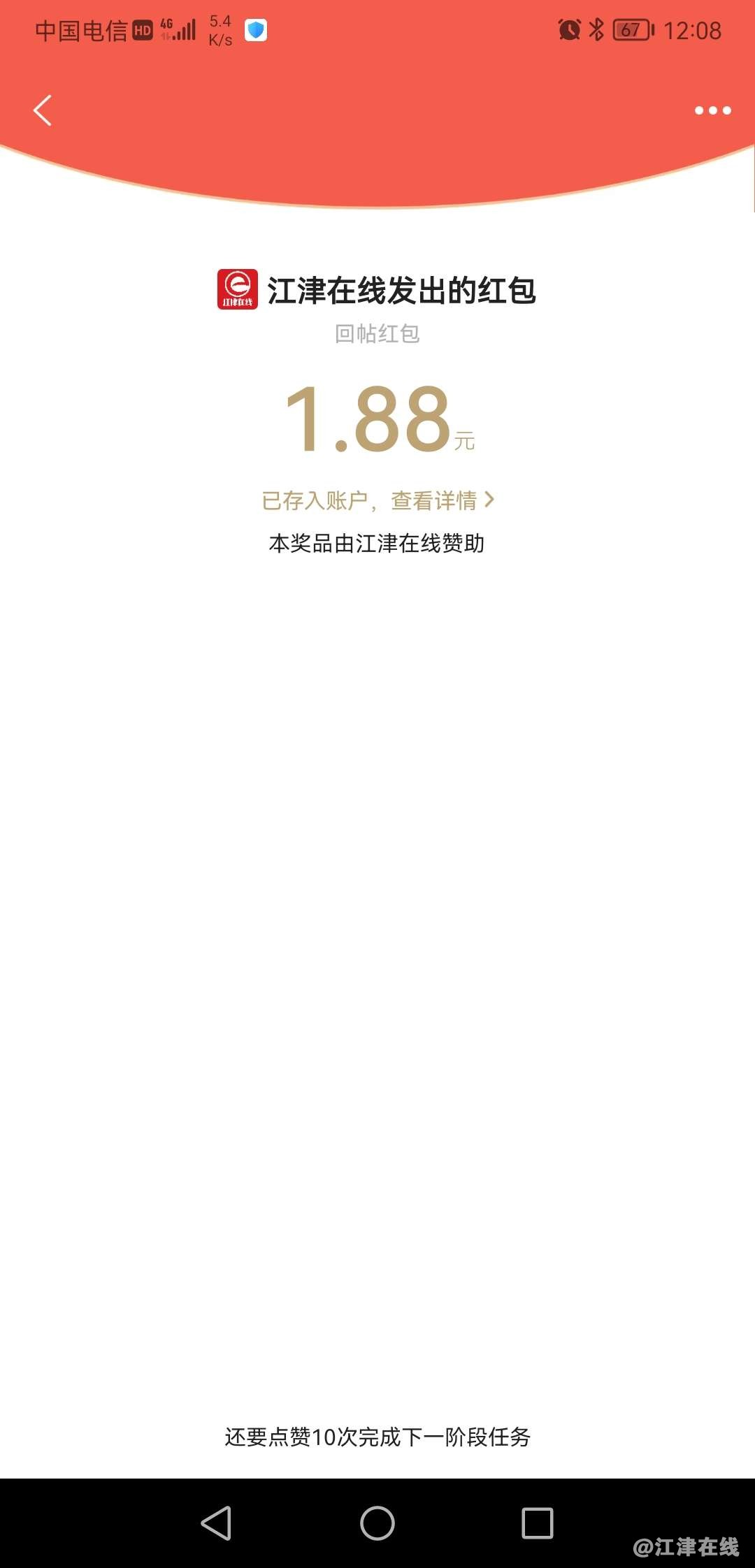The width and height of the screenshot is (755, 1568).
Task: Go back using the top-left arrow
Action: point(43,110)
